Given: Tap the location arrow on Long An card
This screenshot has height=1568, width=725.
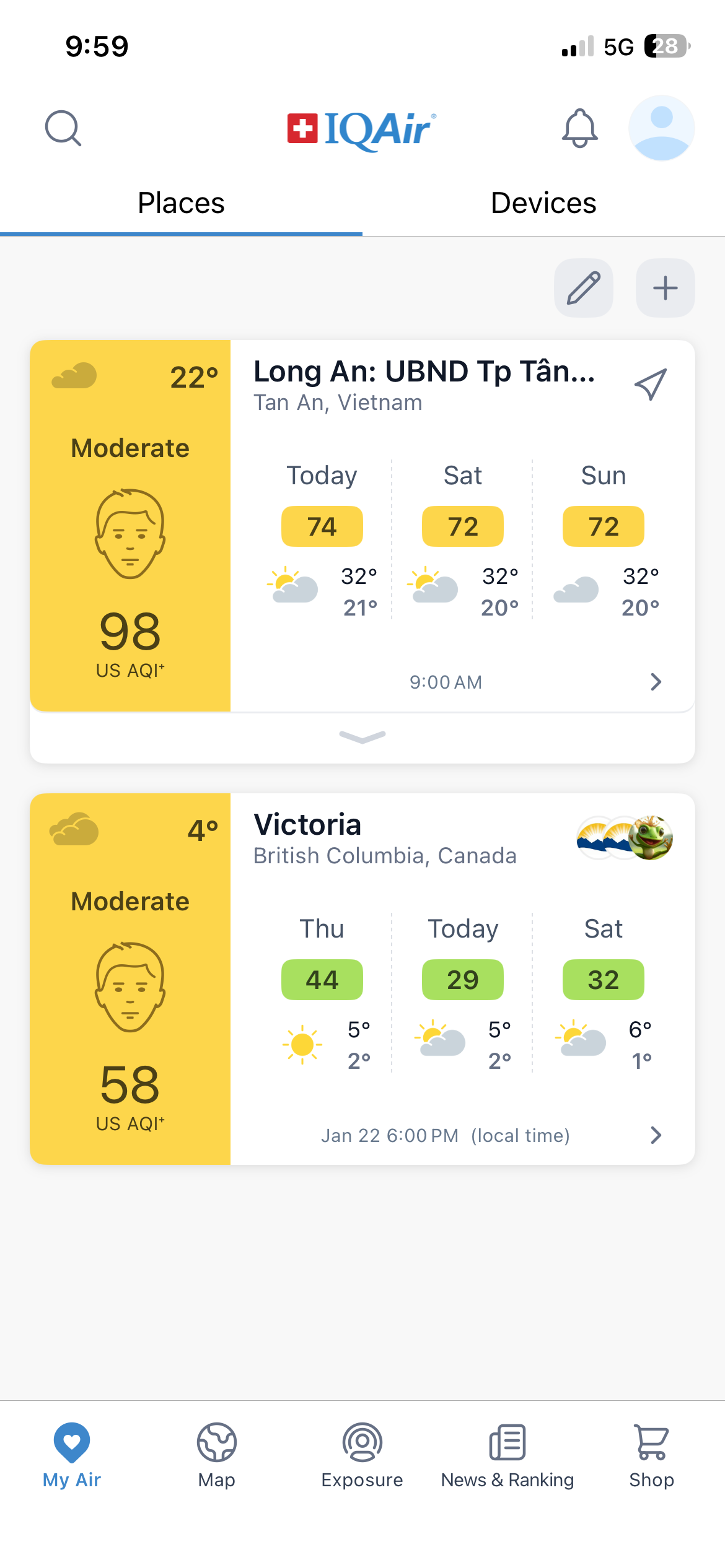Looking at the screenshot, I should (651, 384).
